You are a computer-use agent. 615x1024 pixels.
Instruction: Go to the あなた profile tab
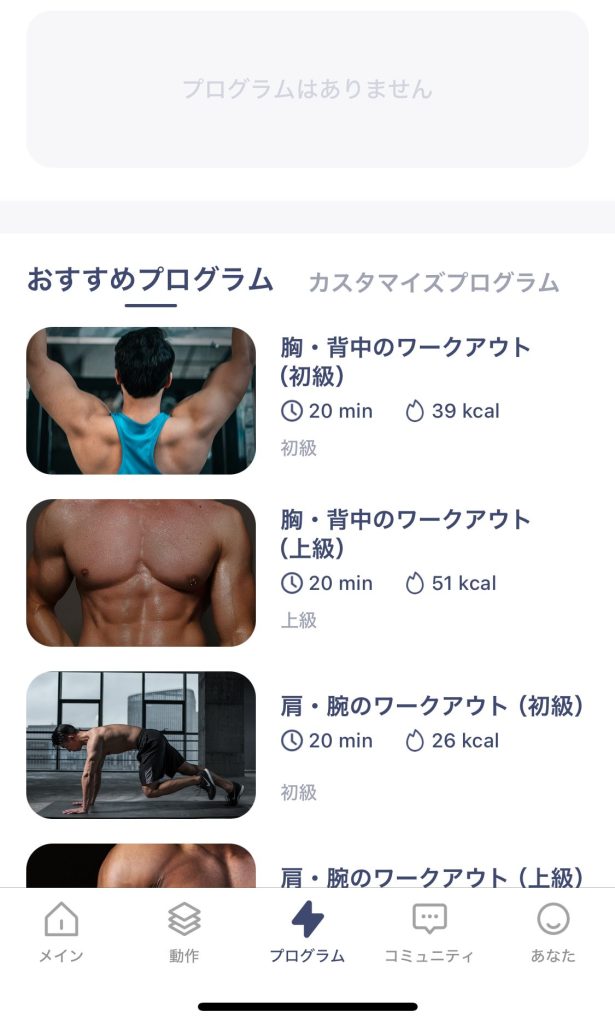[x=553, y=932]
